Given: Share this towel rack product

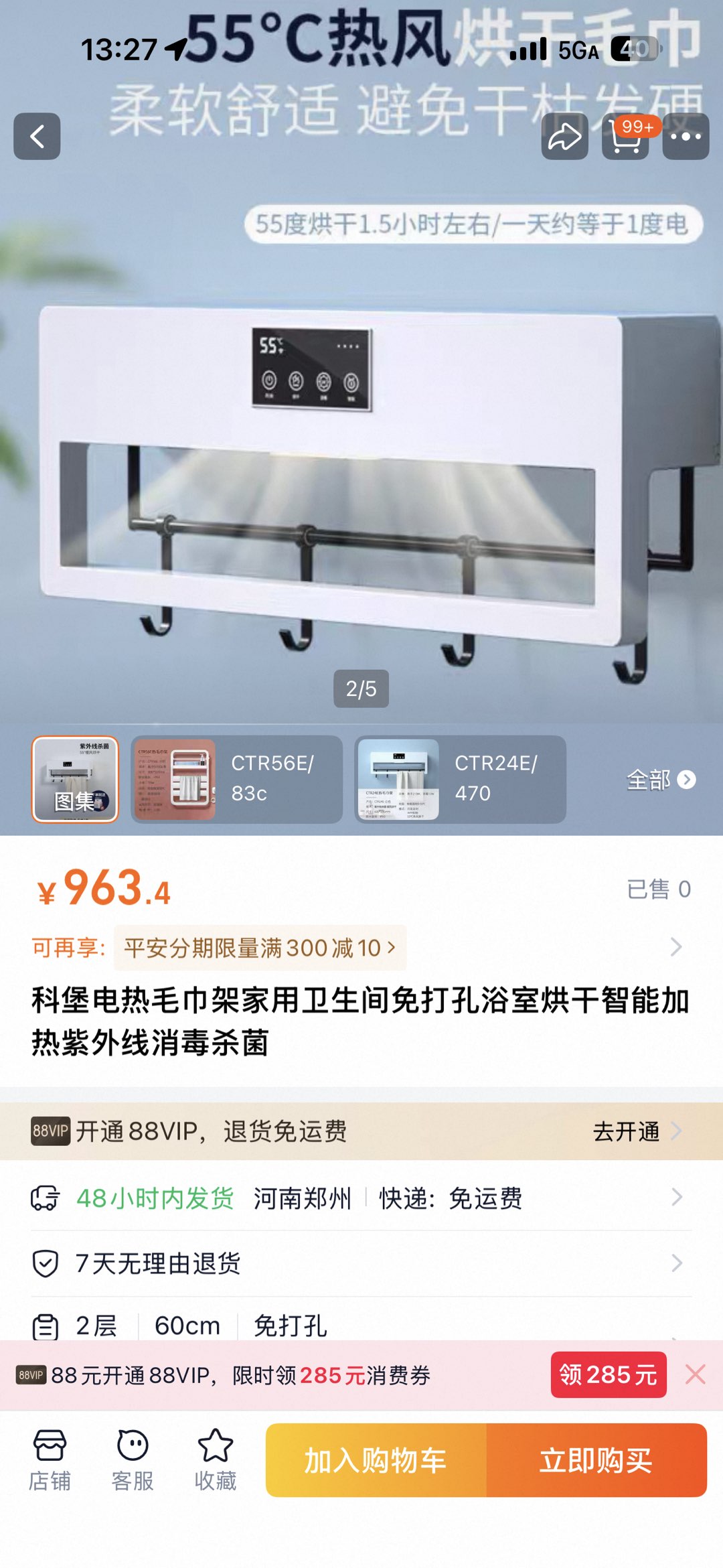Looking at the screenshot, I should click(564, 136).
